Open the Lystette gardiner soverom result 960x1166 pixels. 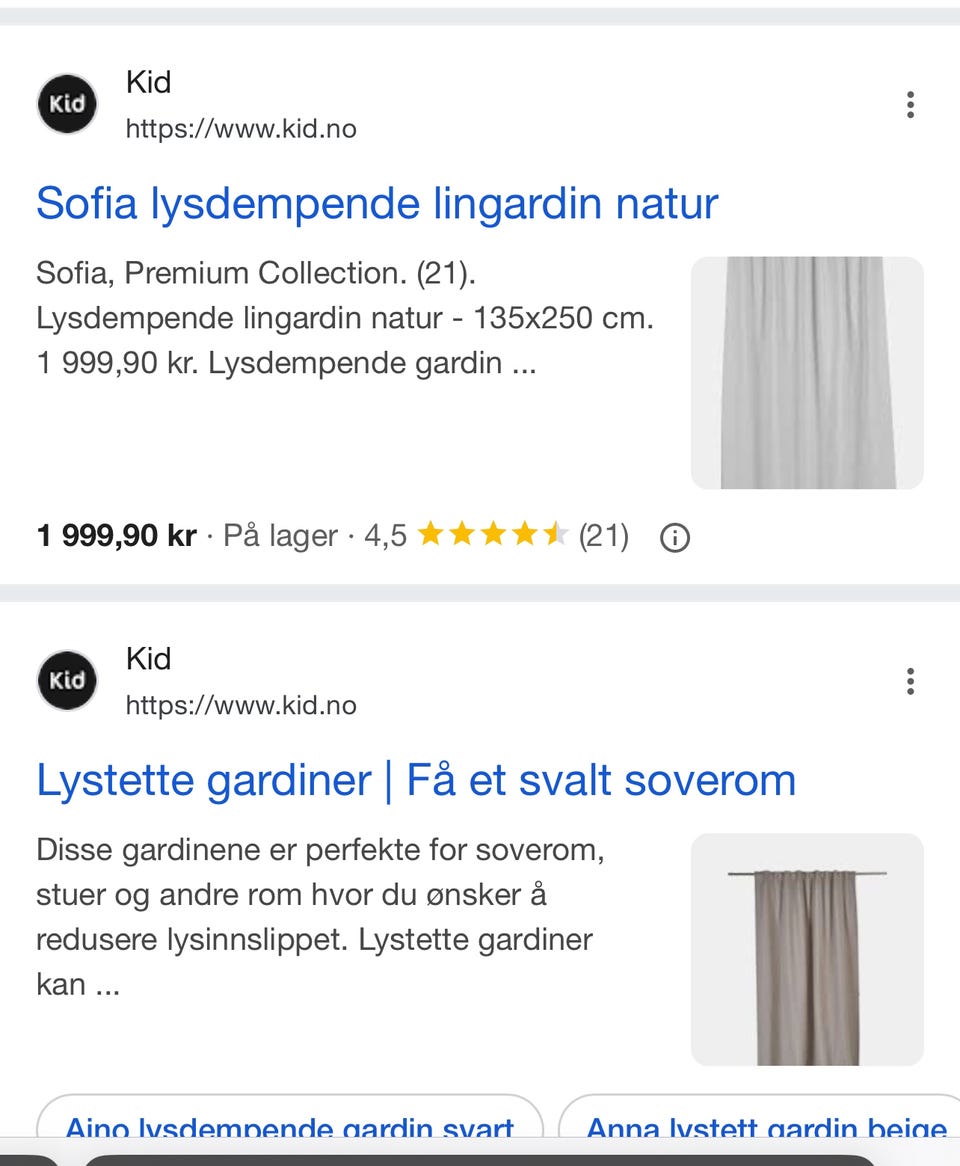416,780
